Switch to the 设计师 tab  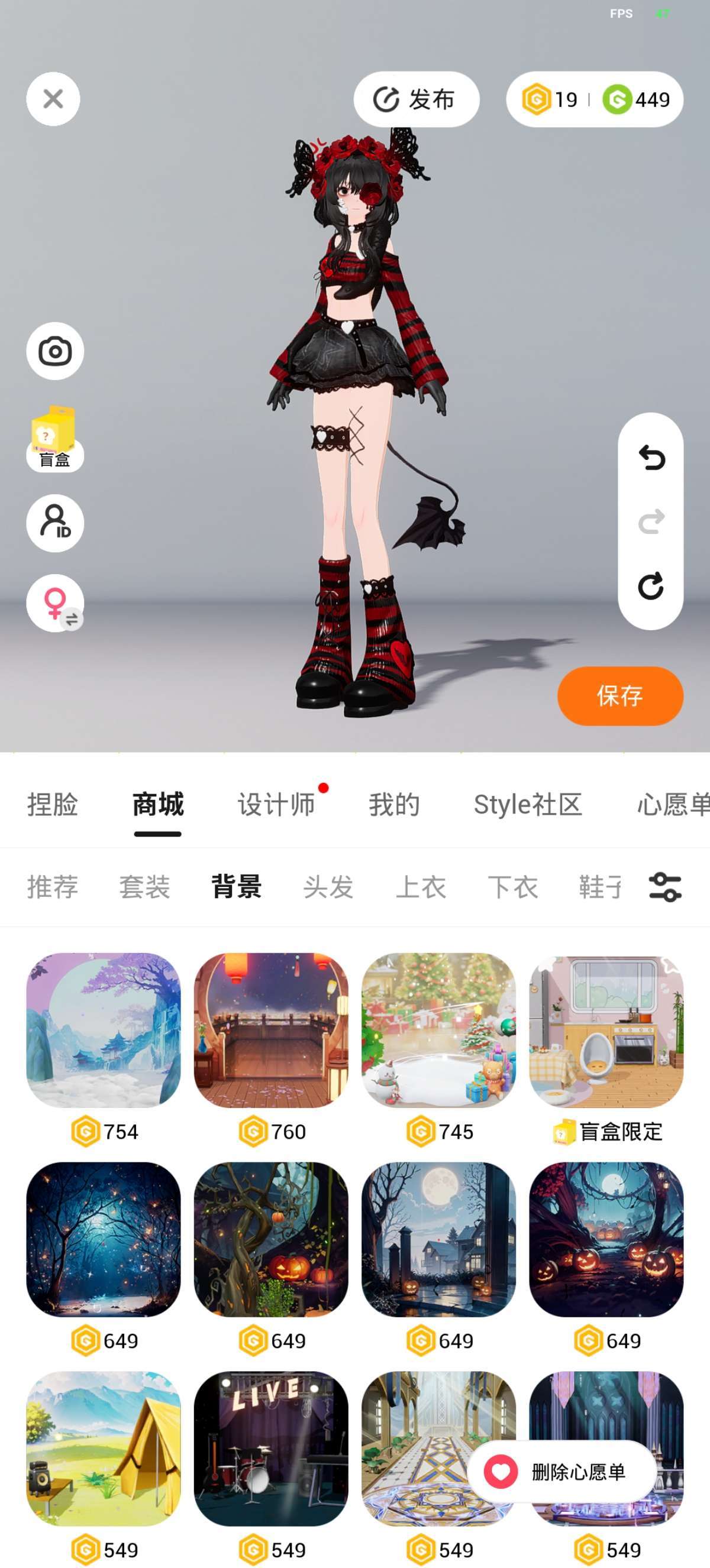[276, 805]
